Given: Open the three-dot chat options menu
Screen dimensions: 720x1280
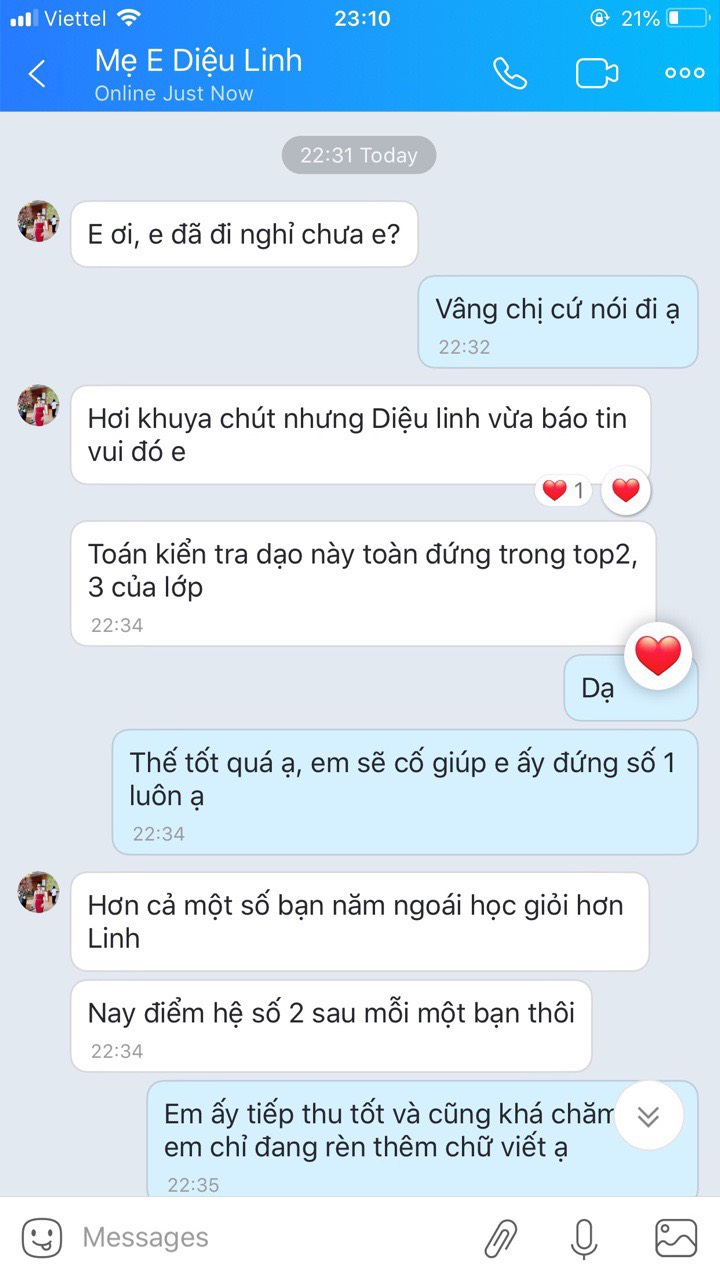Looking at the screenshot, I should [684, 73].
